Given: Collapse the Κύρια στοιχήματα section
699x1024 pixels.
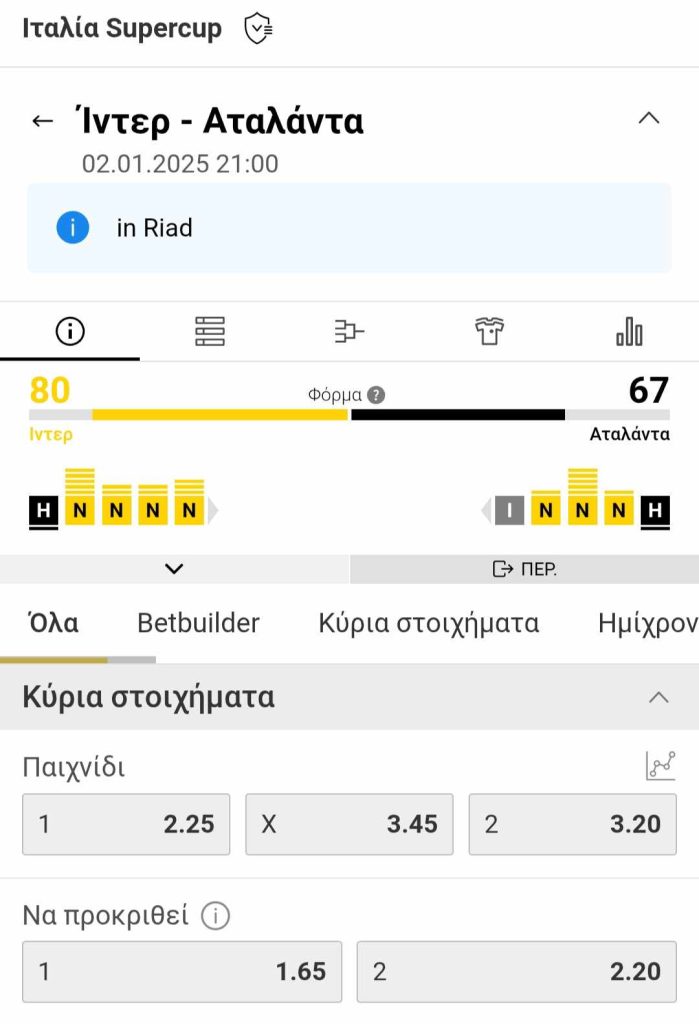Looking at the screenshot, I should (x=658, y=697).
